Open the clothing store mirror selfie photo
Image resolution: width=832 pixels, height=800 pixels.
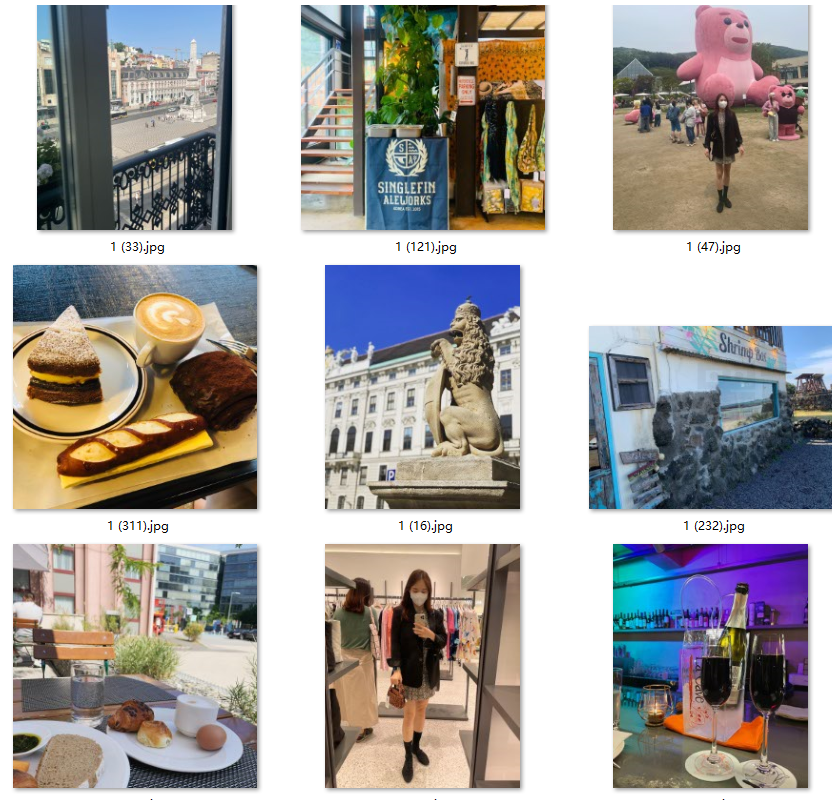coord(422,666)
